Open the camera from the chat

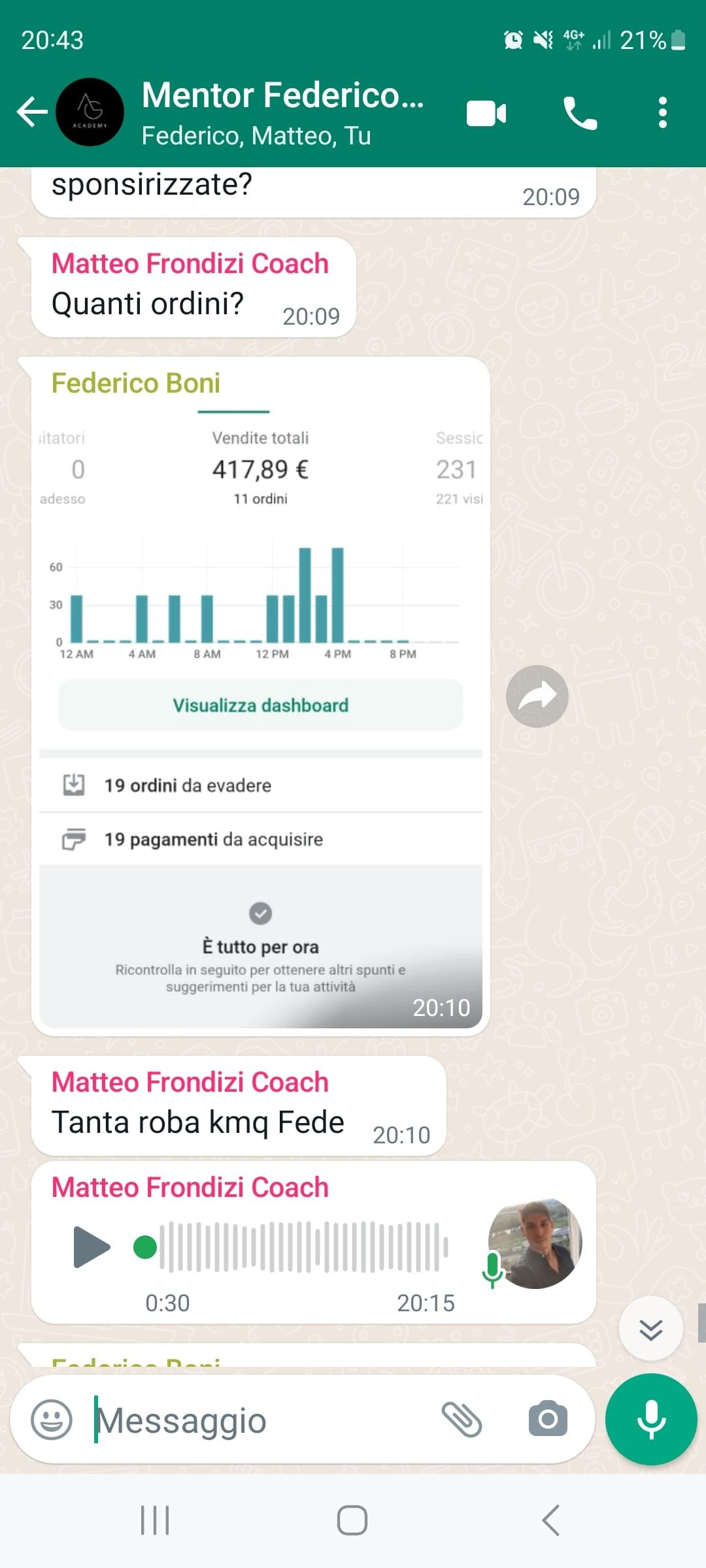(548, 1419)
